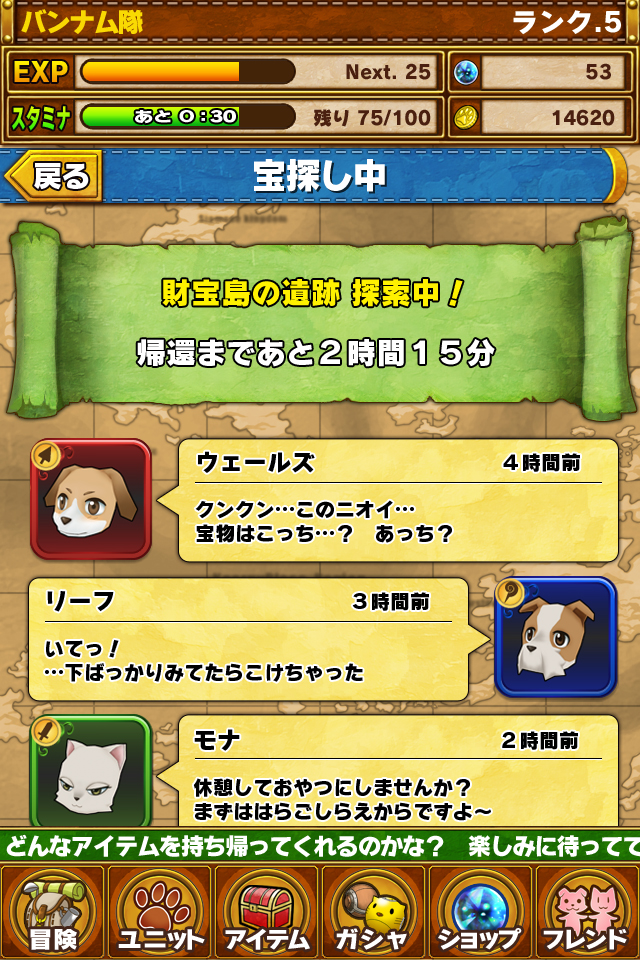Image resolution: width=640 pixels, height=960 pixels.
Task: Tap ウェールズ's dog portrait
Action: pos(90,498)
